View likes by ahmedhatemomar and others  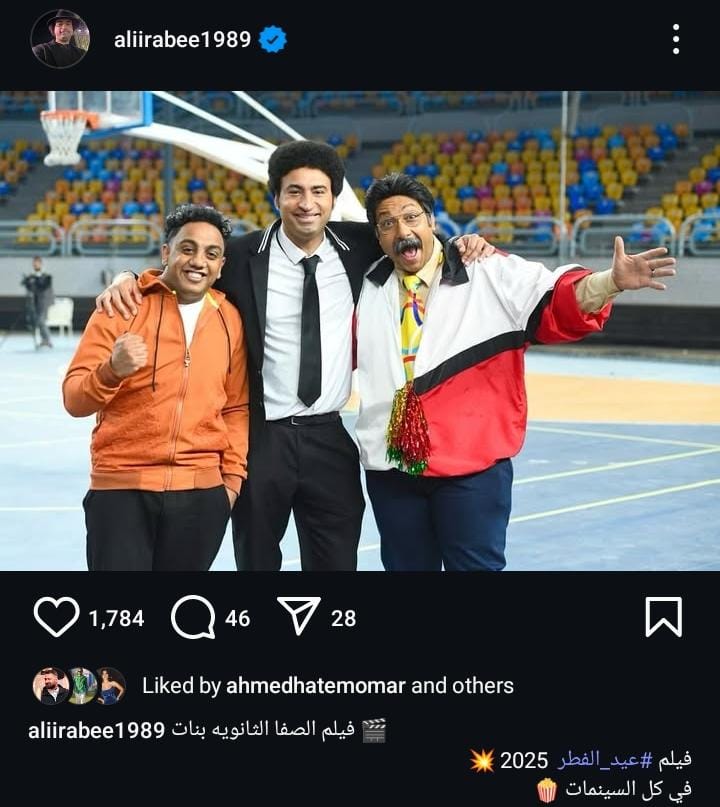[x=327, y=685]
